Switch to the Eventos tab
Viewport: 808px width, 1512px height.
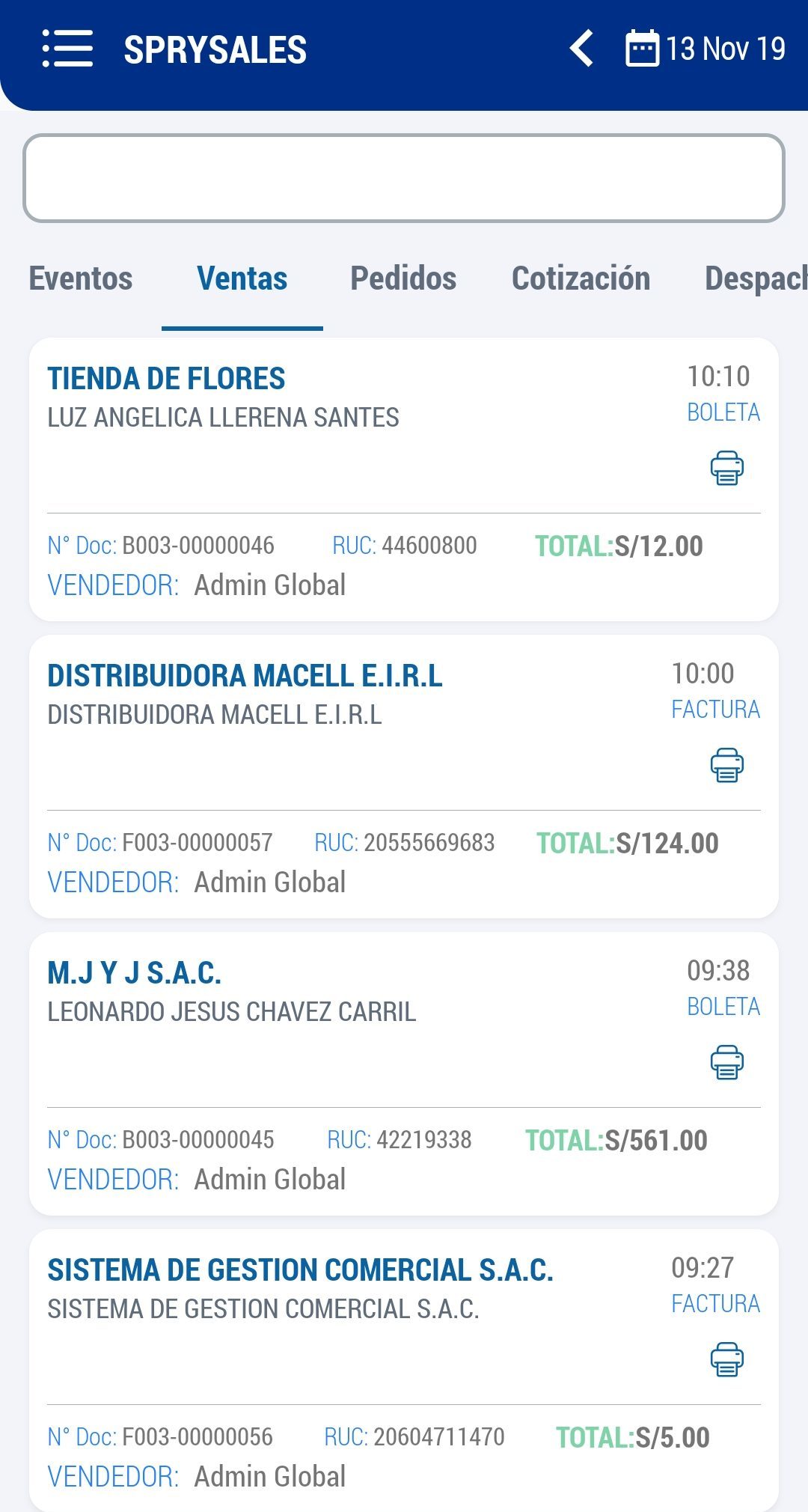coord(80,278)
